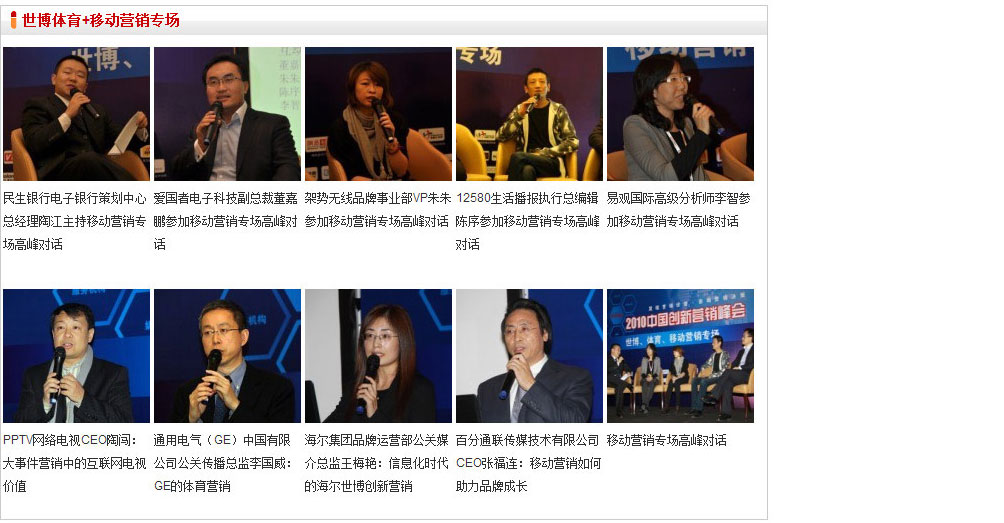Open the 移动营销专场高峰对话 panel photo
The width and height of the screenshot is (1004, 523).
680,356
